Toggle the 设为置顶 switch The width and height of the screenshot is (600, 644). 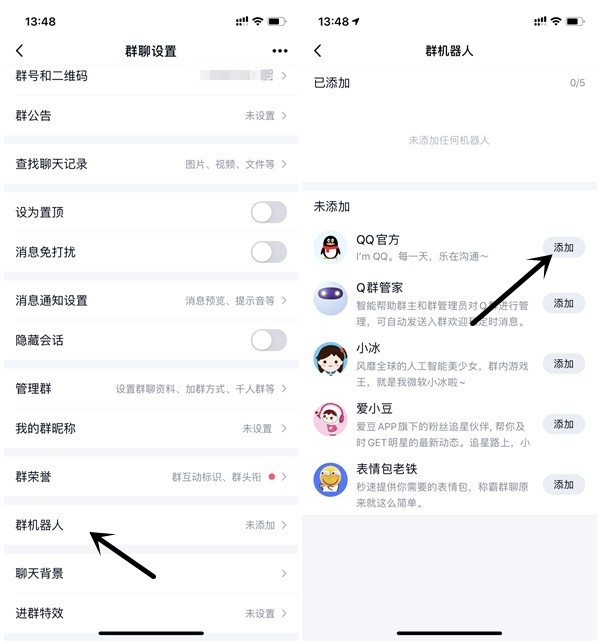pos(268,212)
